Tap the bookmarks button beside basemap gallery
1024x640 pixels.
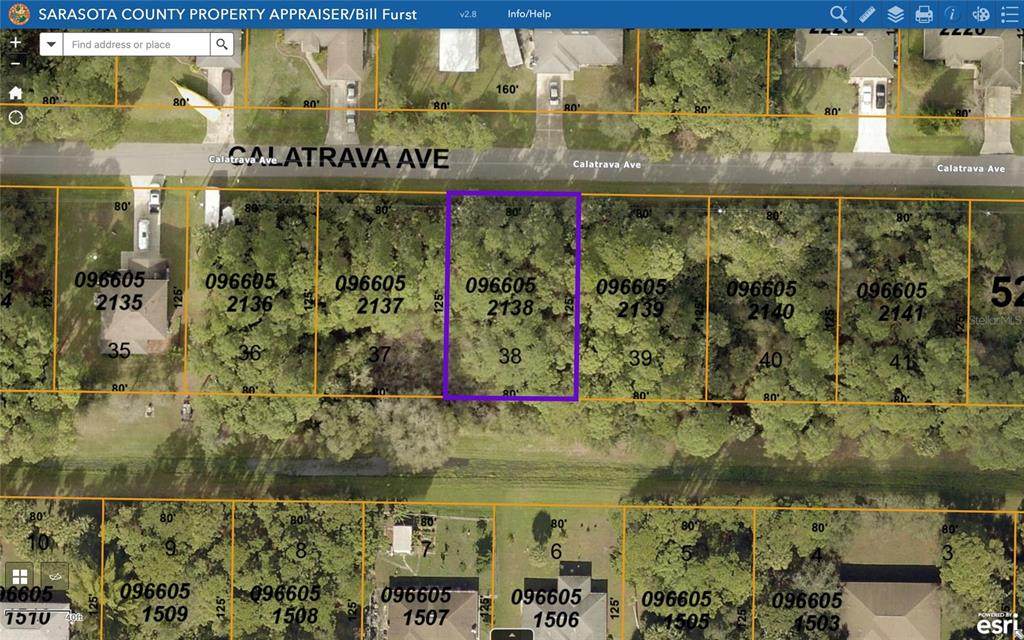point(53,576)
